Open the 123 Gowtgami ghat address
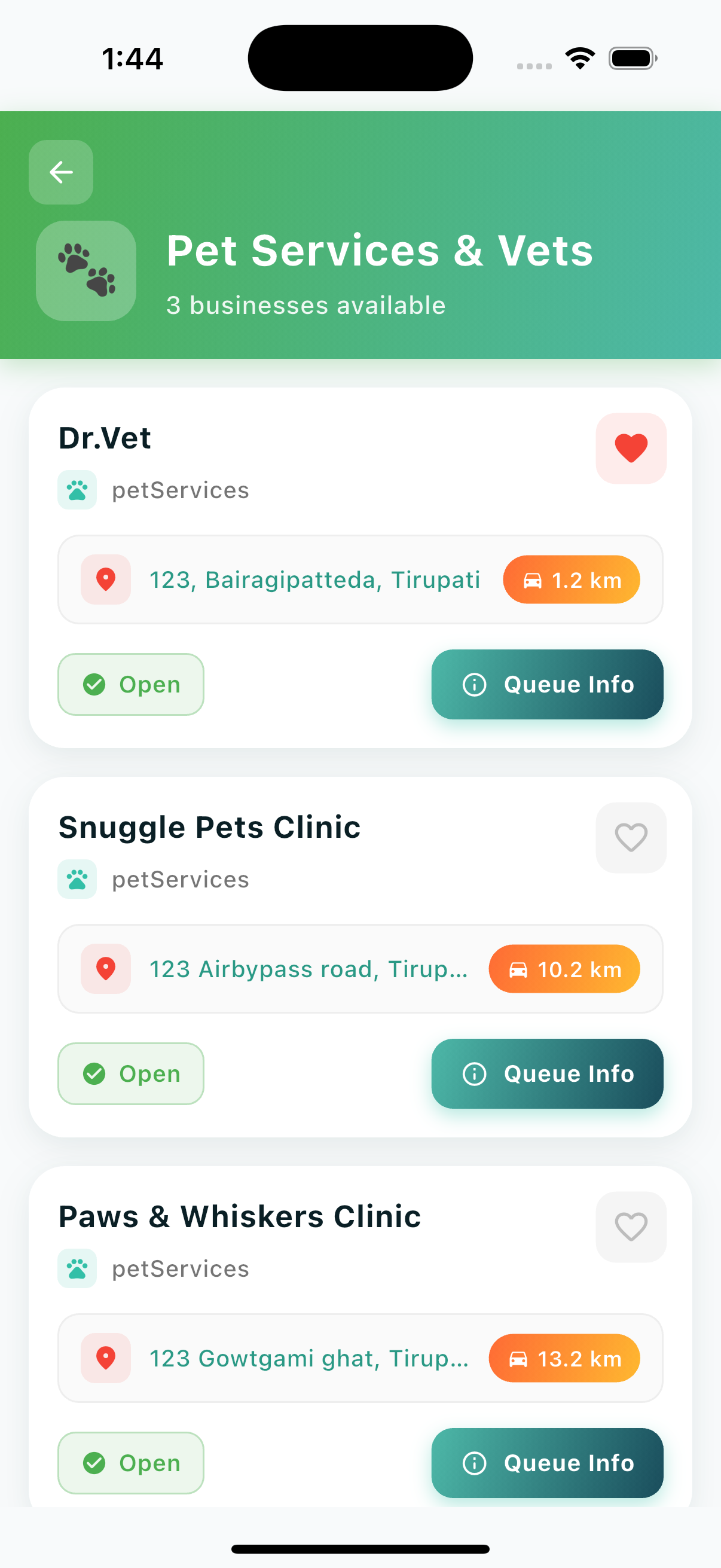The width and height of the screenshot is (721, 1568). click(308, 1358)
